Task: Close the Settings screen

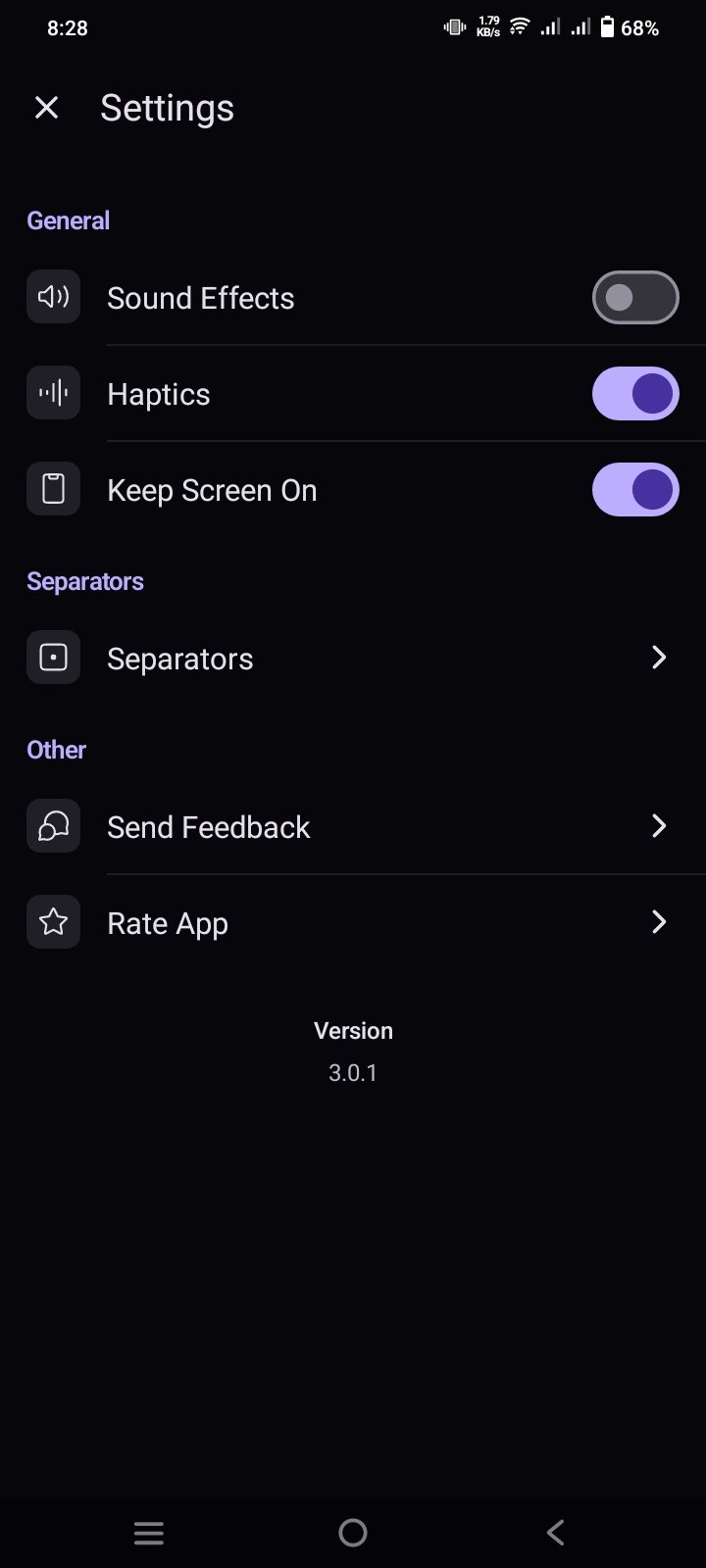Action: pos(46,108)
